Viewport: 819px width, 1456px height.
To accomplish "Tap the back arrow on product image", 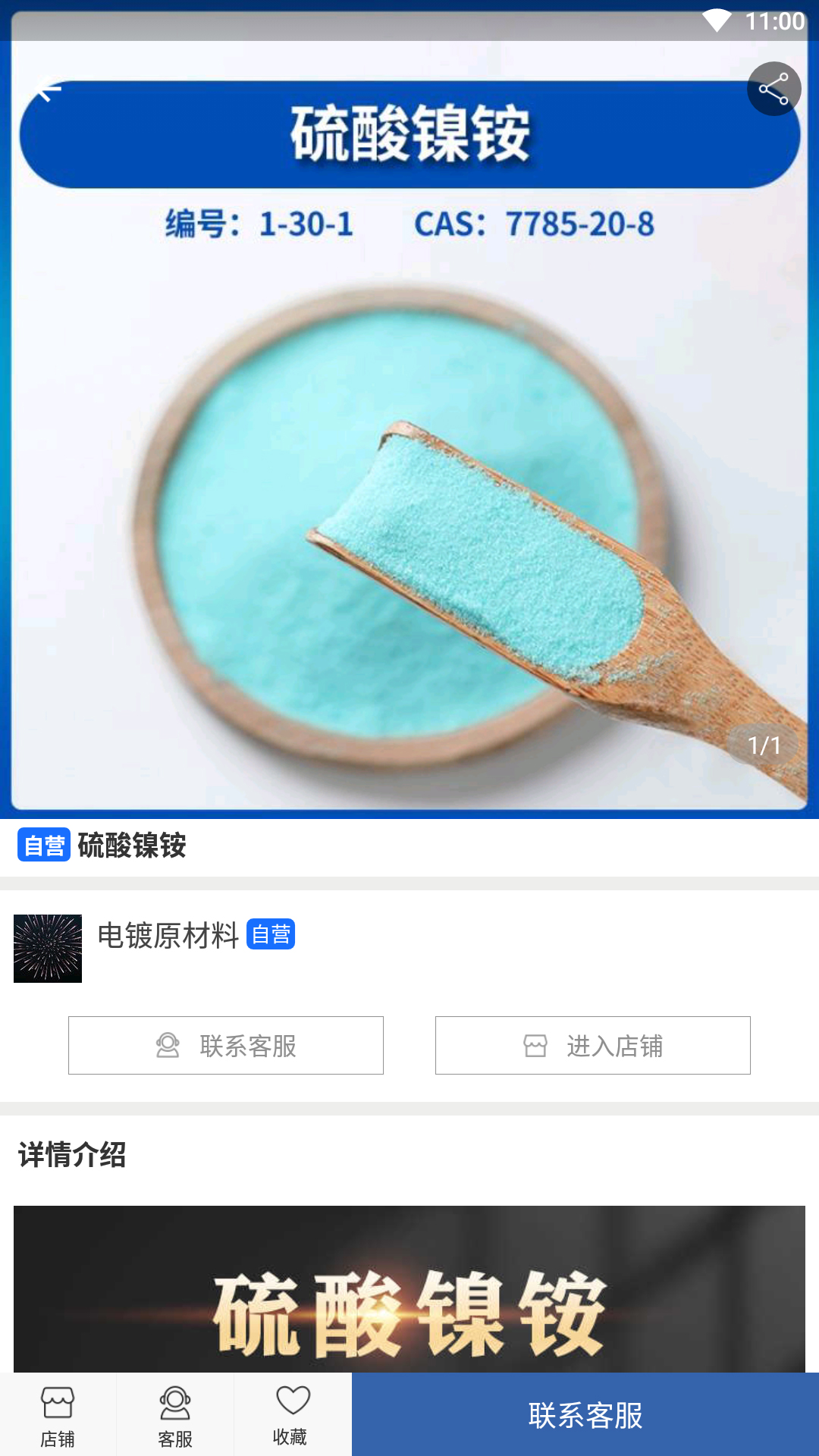I will click(48, 89).
